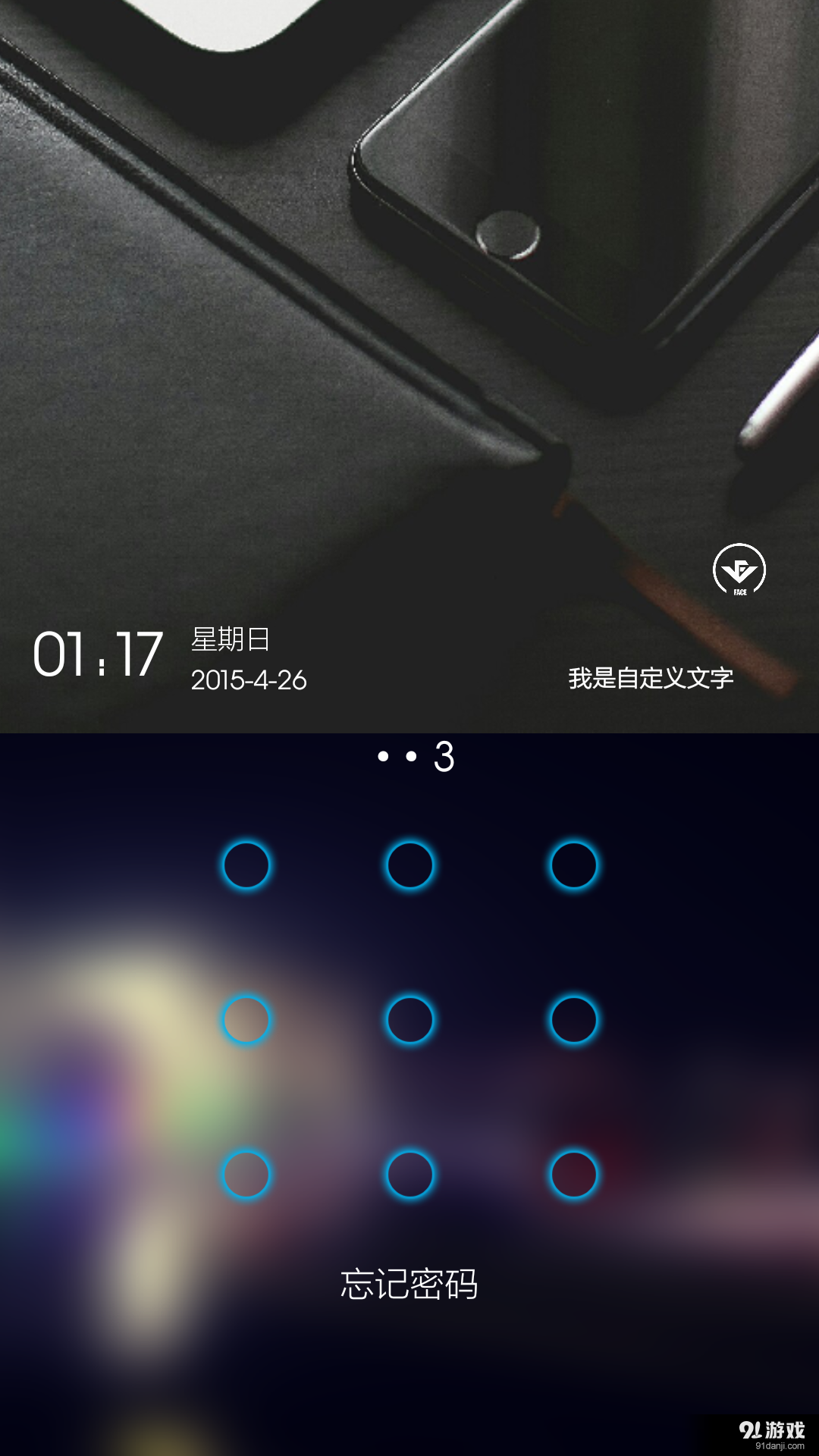Tap the center pattern dot
819x1456 pixels.
click(x=409, y=1020)
